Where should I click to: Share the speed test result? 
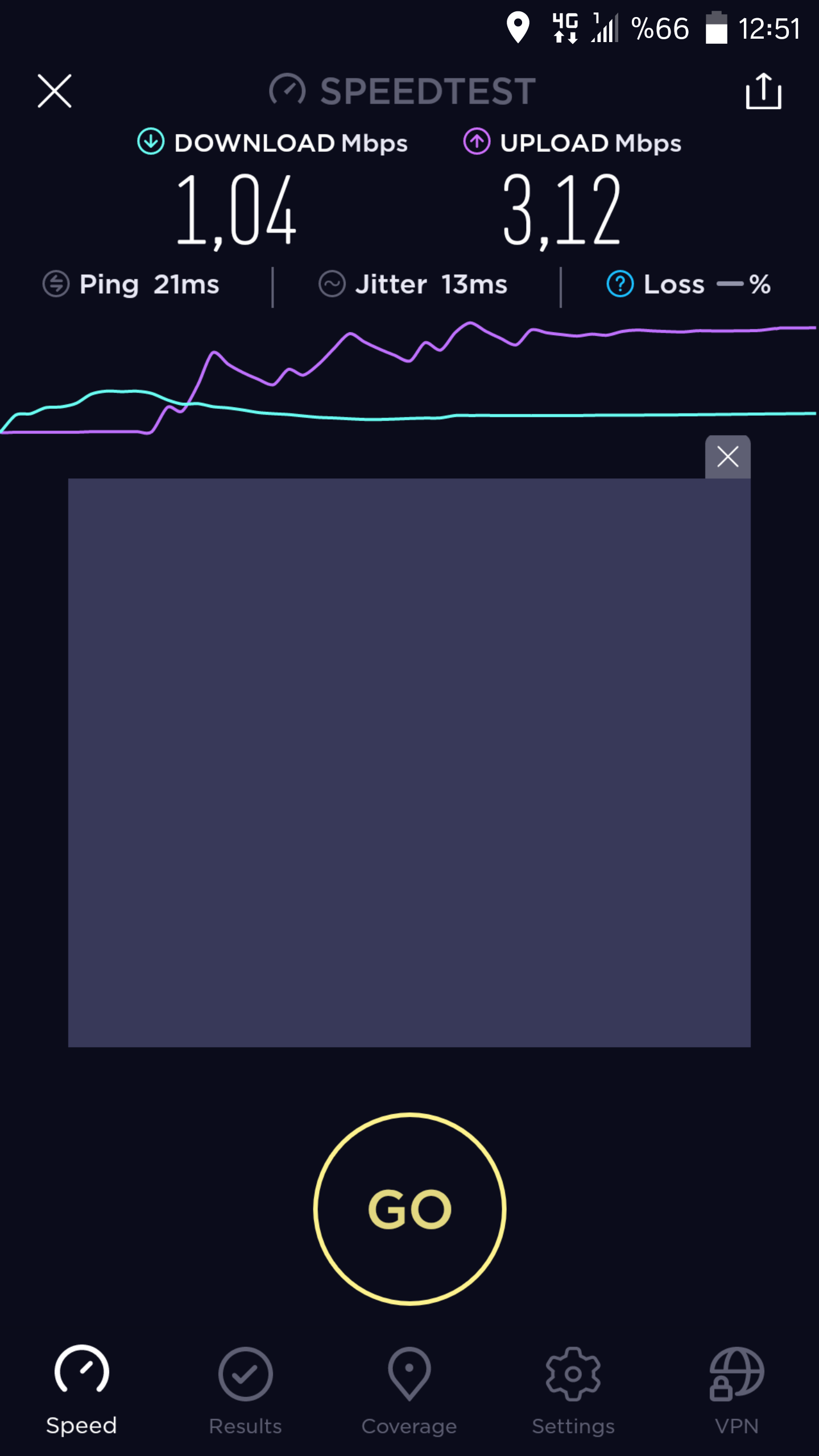(763, 91)
